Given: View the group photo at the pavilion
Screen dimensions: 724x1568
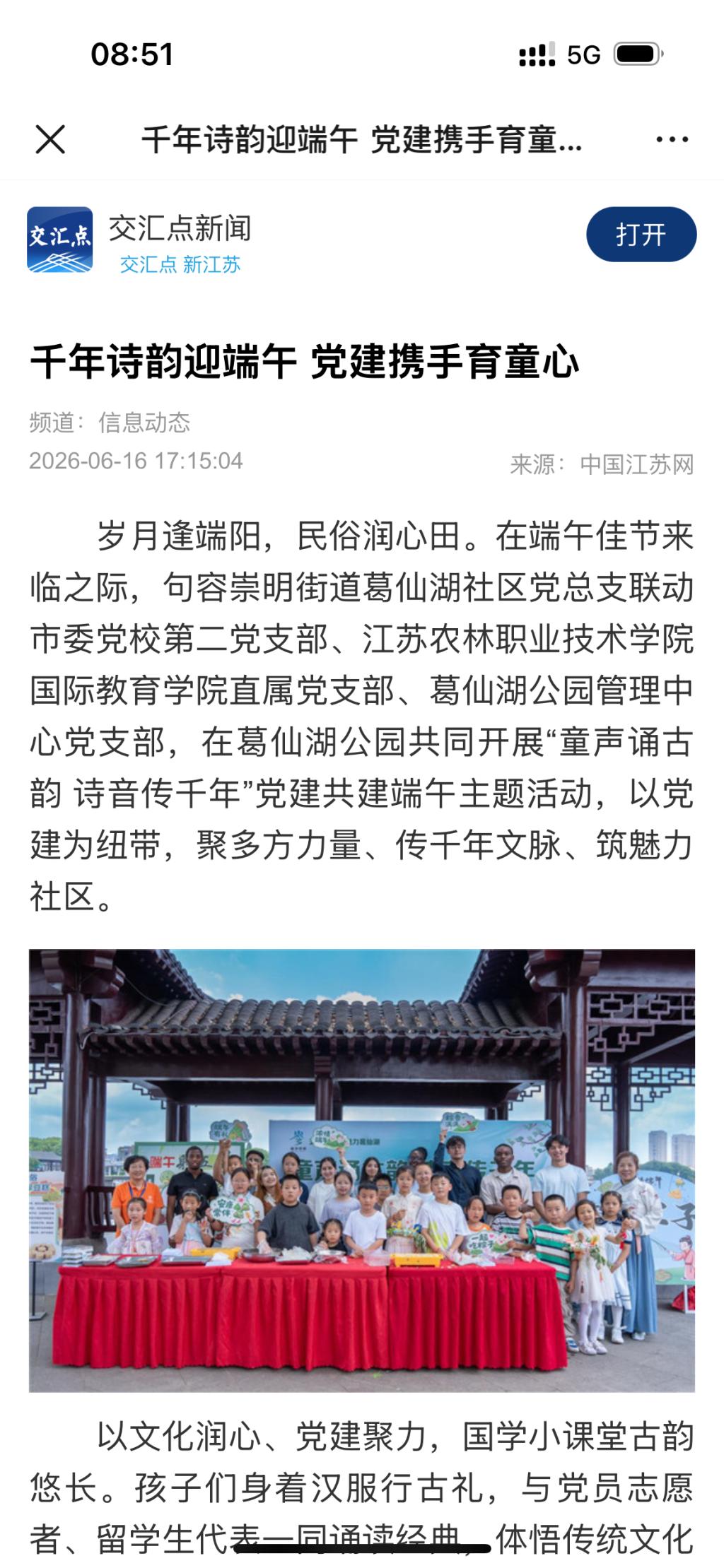Looking at the screenshot, I should click(362, 1170).
